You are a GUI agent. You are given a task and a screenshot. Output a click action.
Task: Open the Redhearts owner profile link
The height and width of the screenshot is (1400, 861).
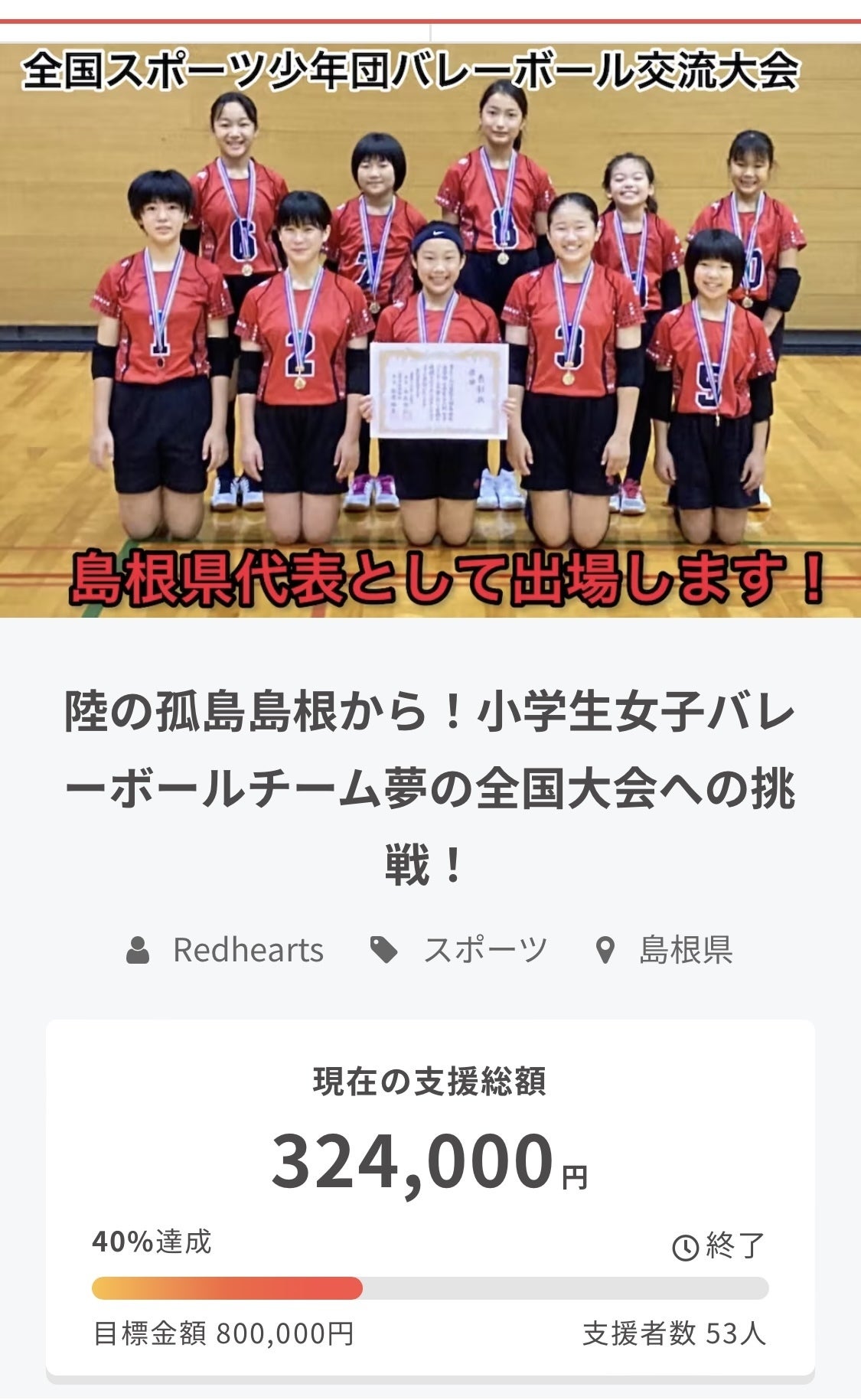tap(247, 950)
